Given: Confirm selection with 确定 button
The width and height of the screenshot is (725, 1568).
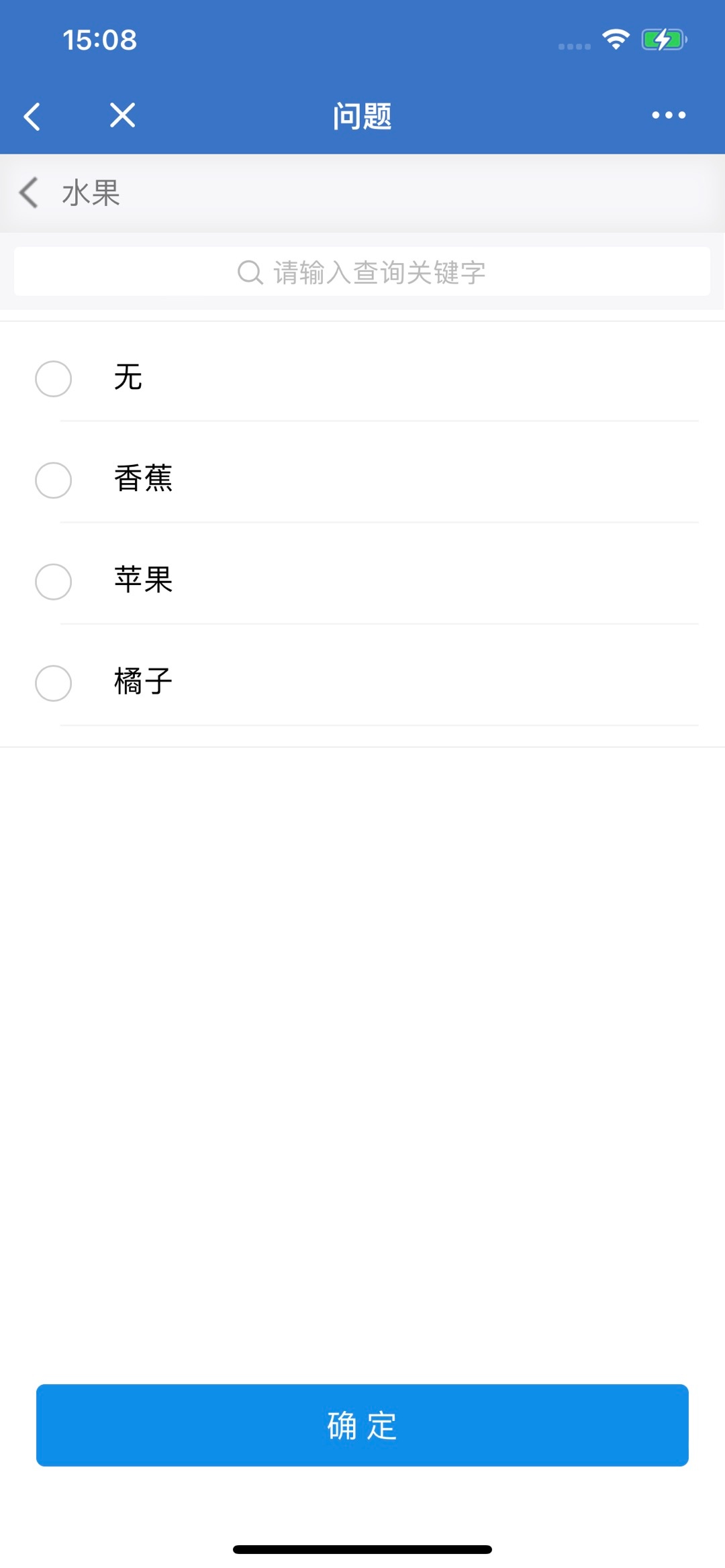Looking at the screenshot, I should (x=362, y=1425).
